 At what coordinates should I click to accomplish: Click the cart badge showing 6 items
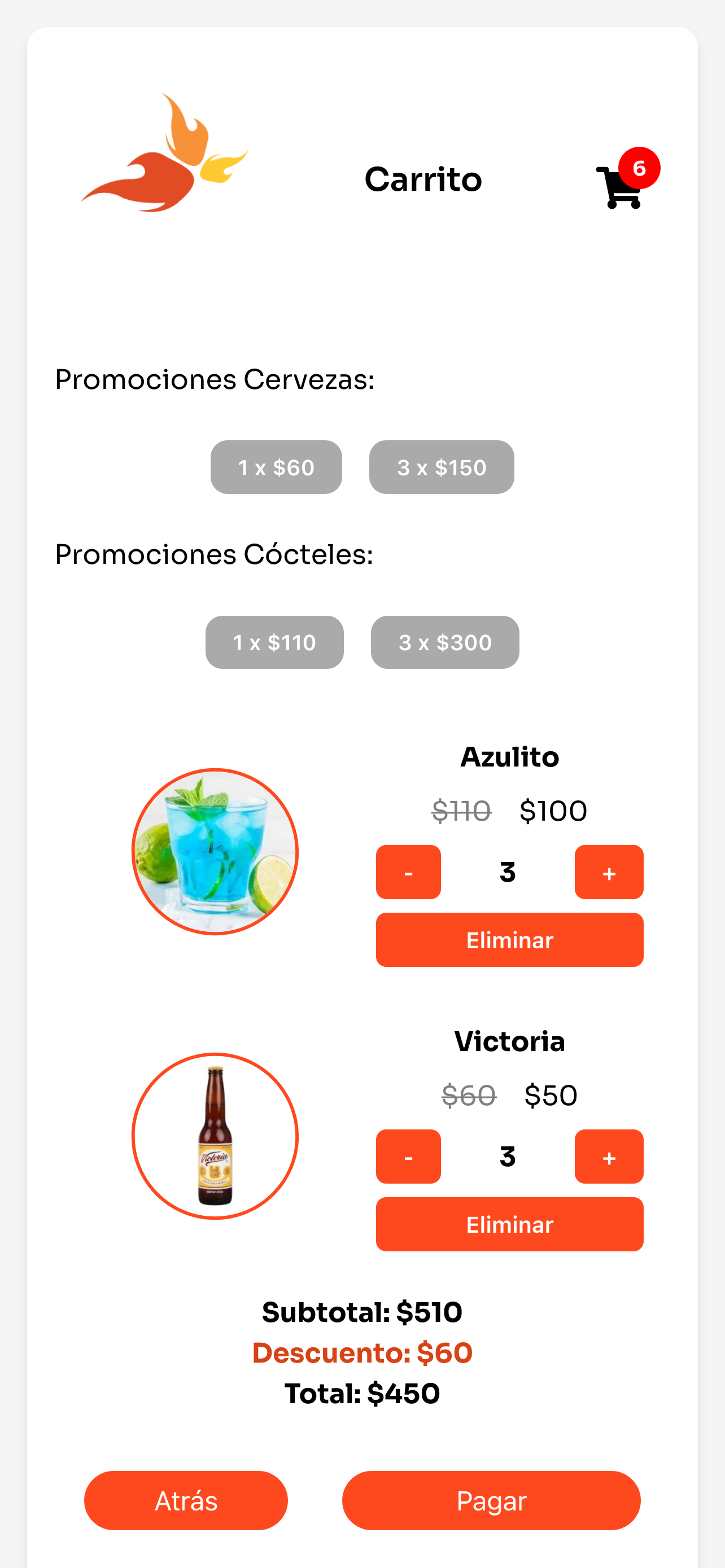pyautogui.click(x=639, y=169)
